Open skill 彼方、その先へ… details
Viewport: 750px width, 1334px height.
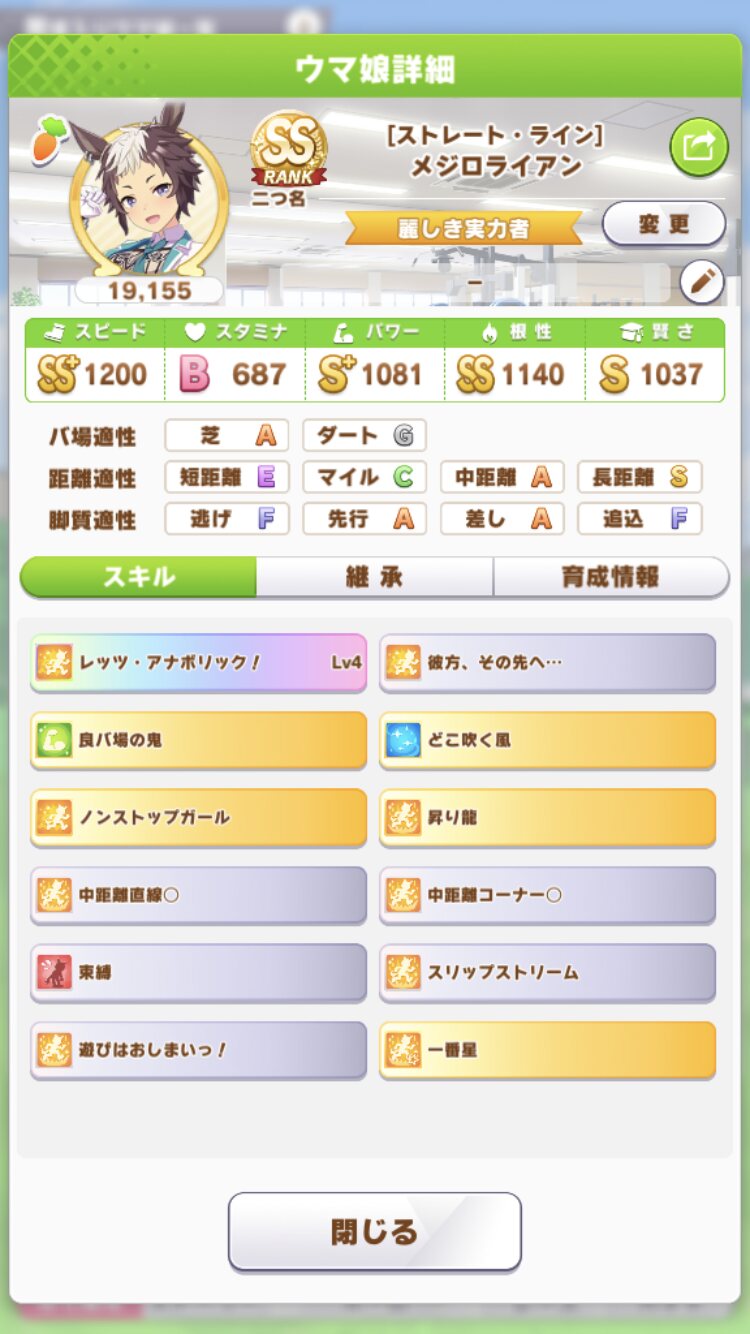pyautogui.click(x=547, y=662)
